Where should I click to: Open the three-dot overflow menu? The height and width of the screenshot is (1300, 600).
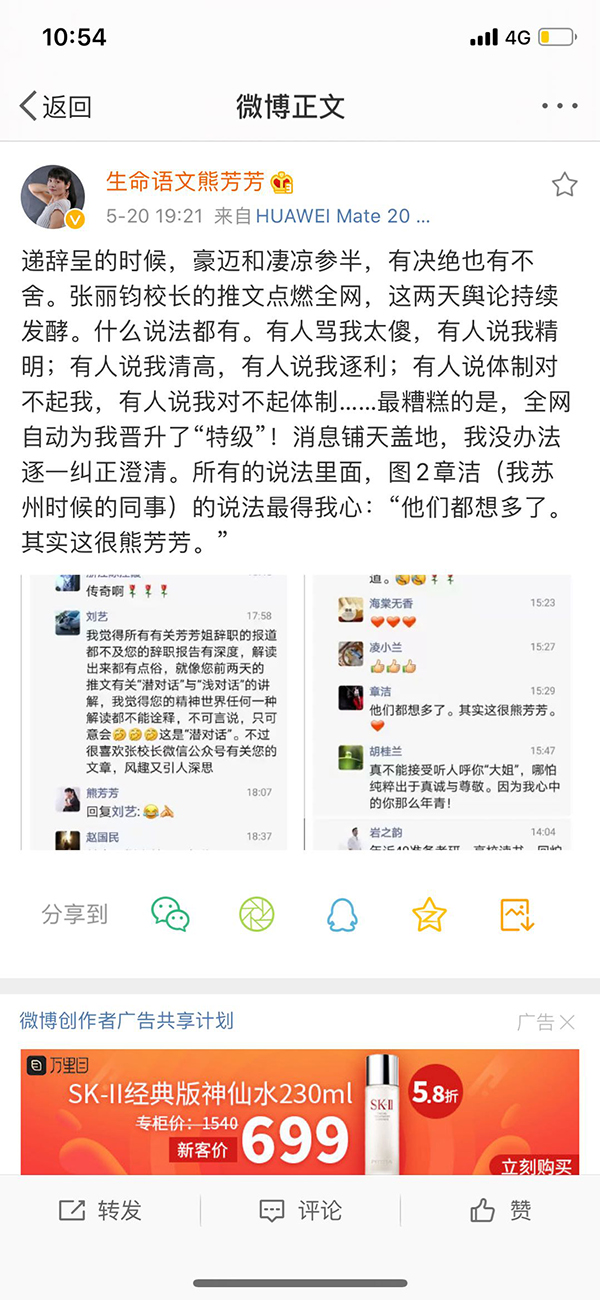(558, 106)
